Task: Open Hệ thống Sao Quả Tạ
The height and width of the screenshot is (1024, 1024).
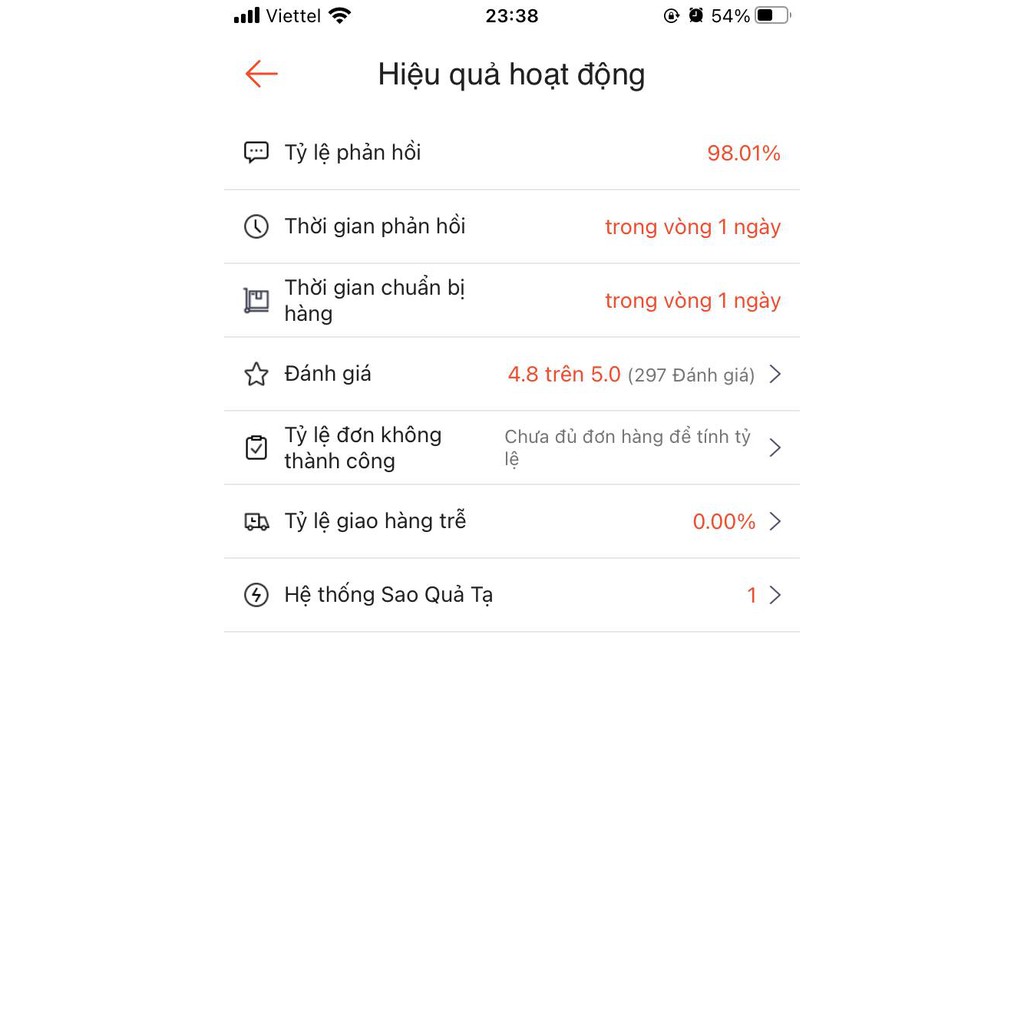Action: click(x=511, y=596)
